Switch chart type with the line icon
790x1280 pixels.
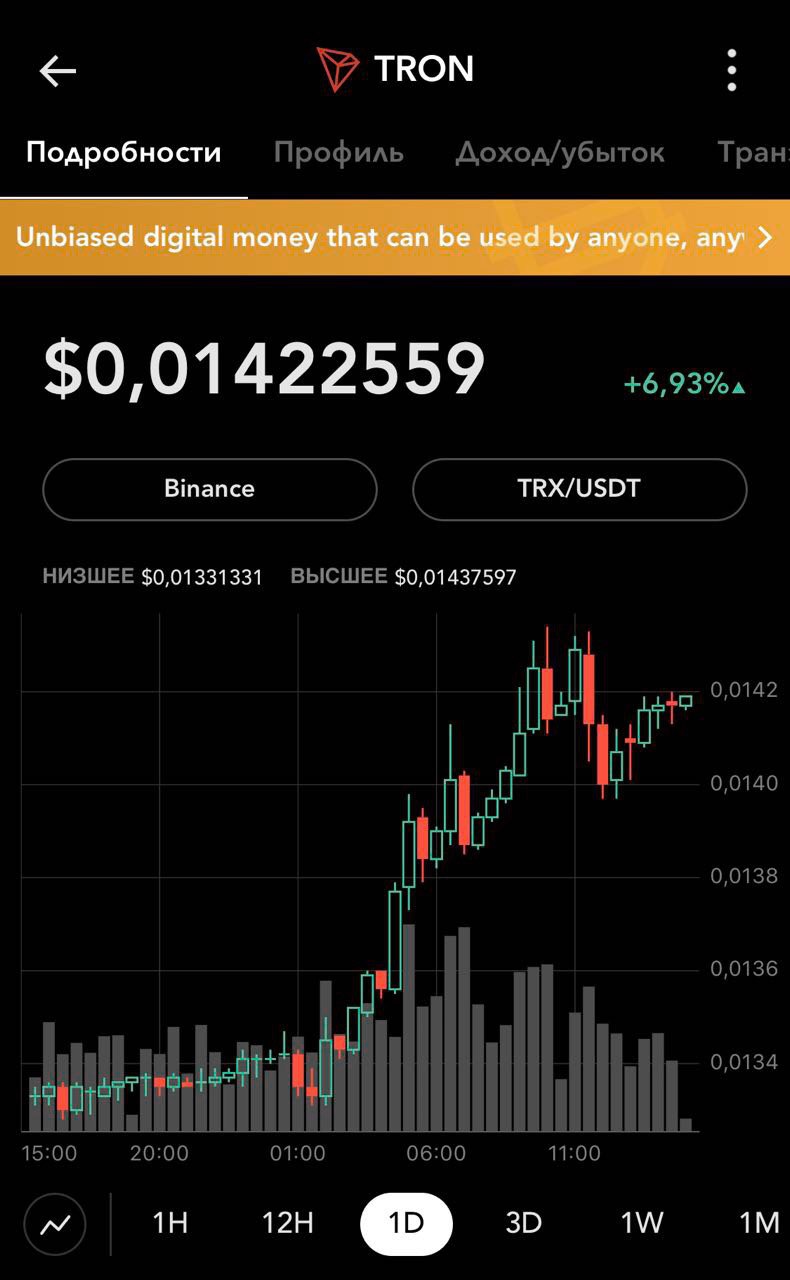(x=55, y=1223)
